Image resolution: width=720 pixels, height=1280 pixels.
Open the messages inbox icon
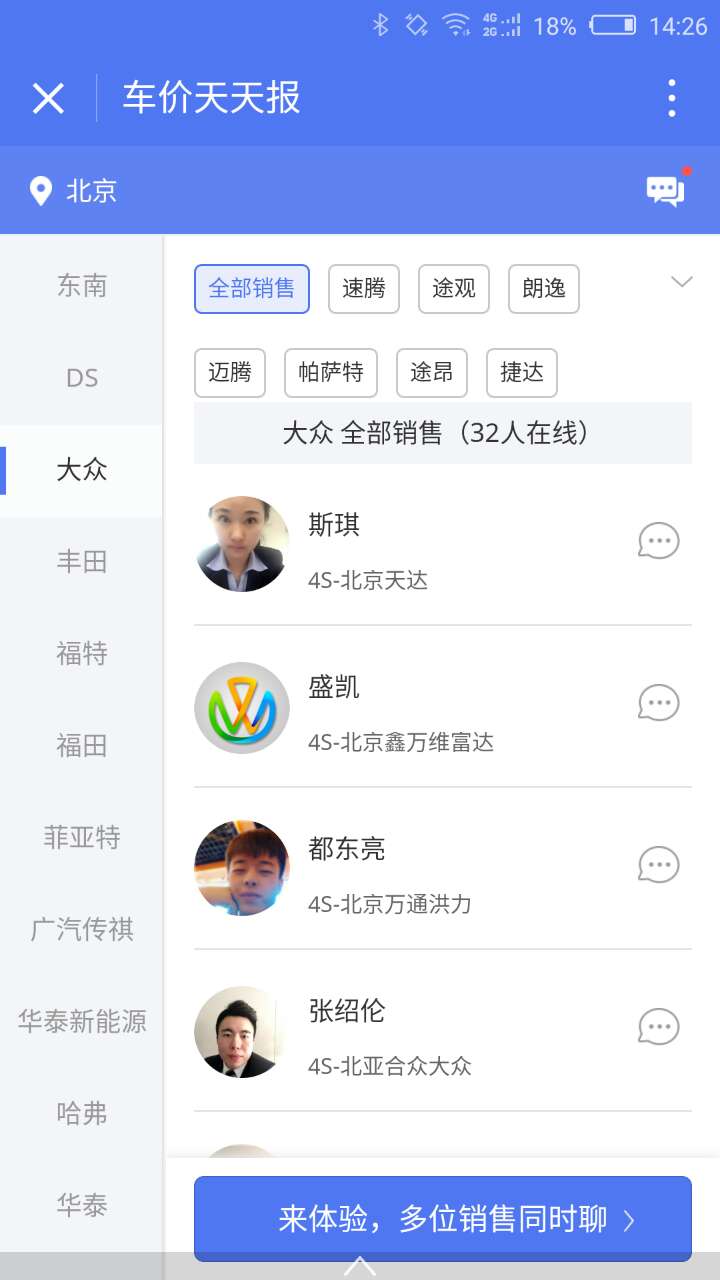click(666, 189)
